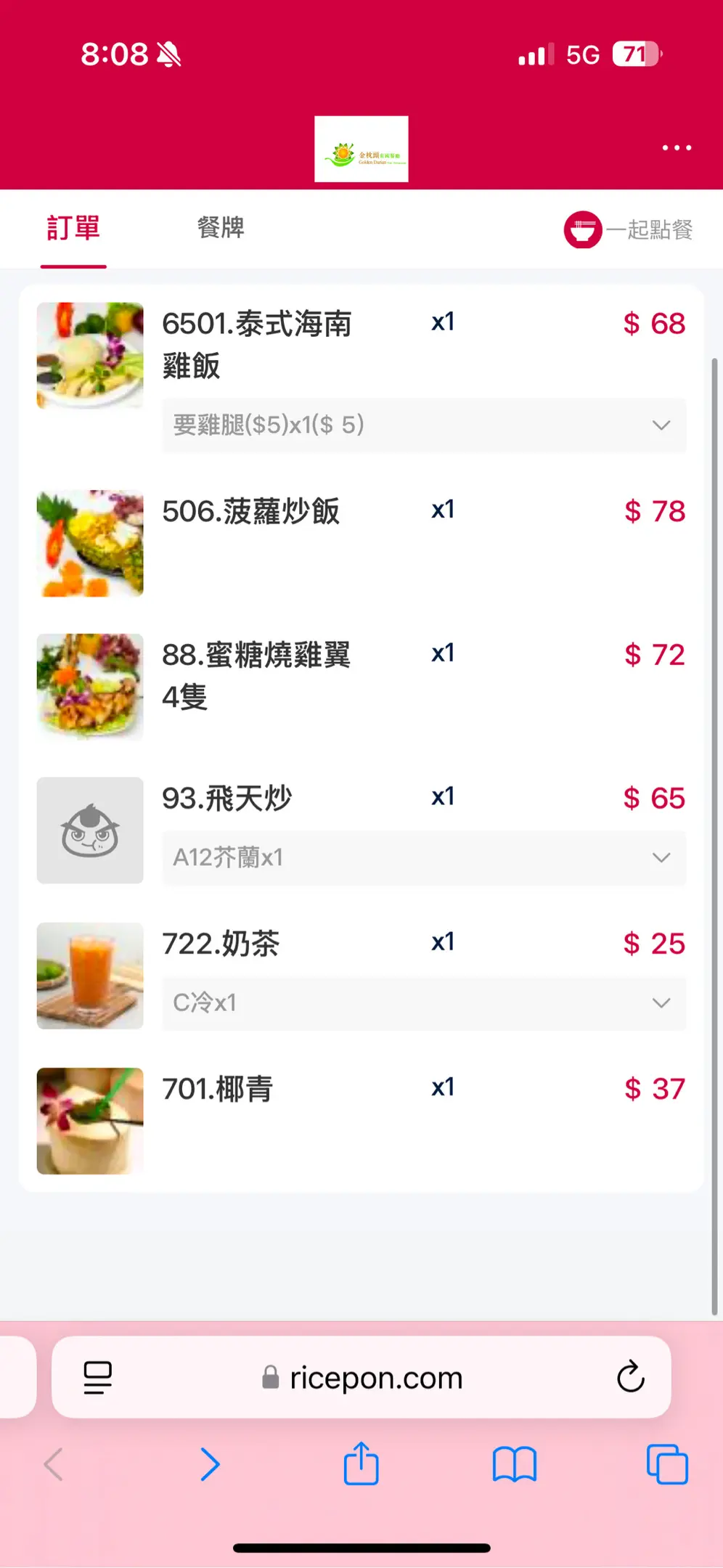Switch to the 餐牌 tab
This screenshot has width=723, height=1568.
click(221, 228)
